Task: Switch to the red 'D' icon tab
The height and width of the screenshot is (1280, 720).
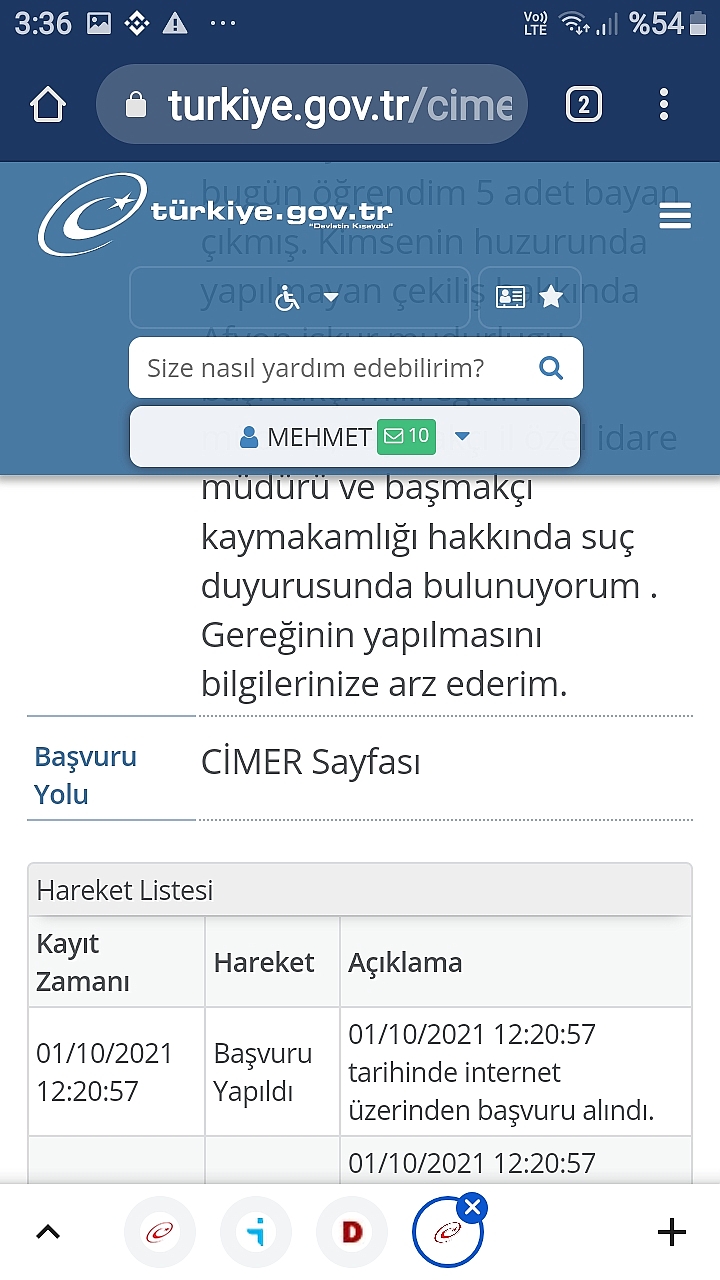Action: tap(352, 1232)
